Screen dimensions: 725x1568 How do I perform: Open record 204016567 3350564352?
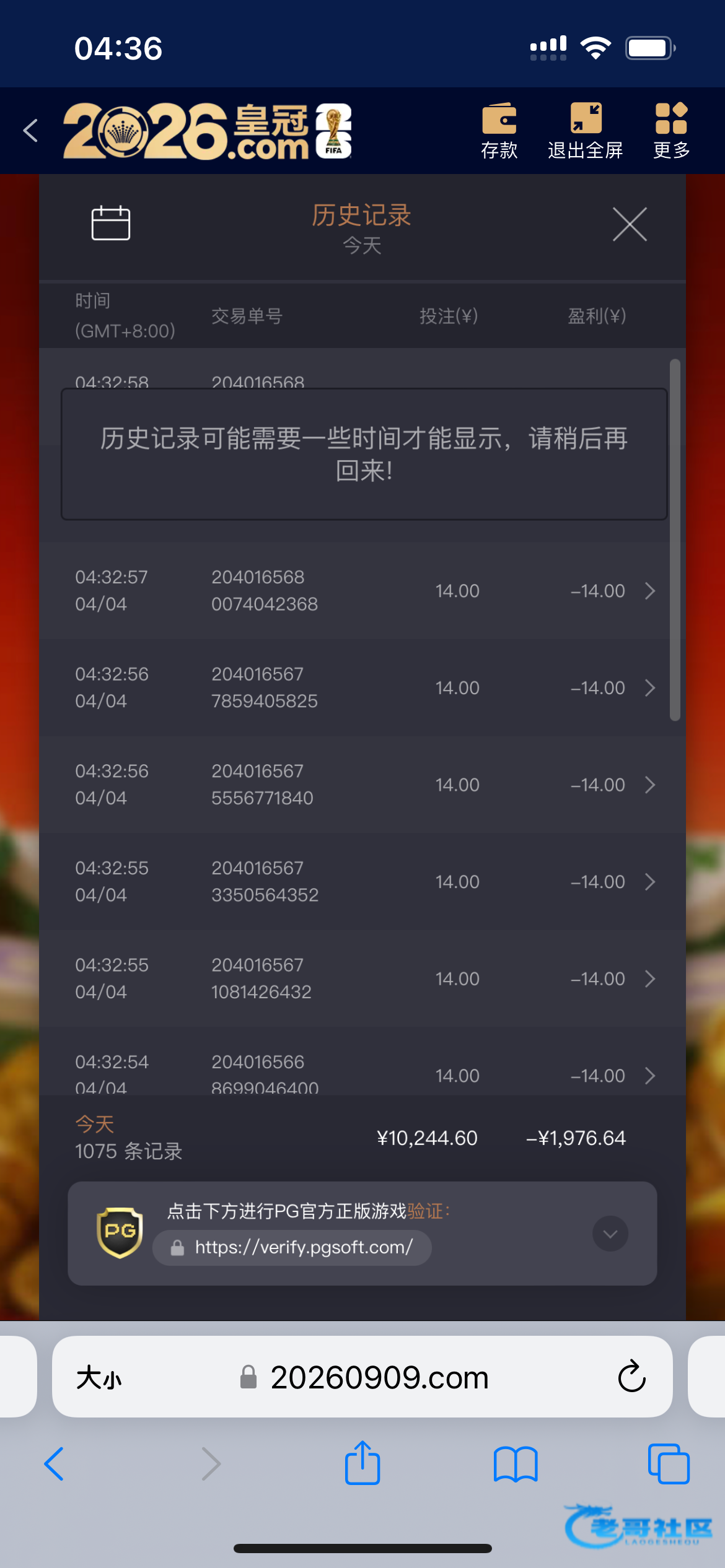coord(362,882)
